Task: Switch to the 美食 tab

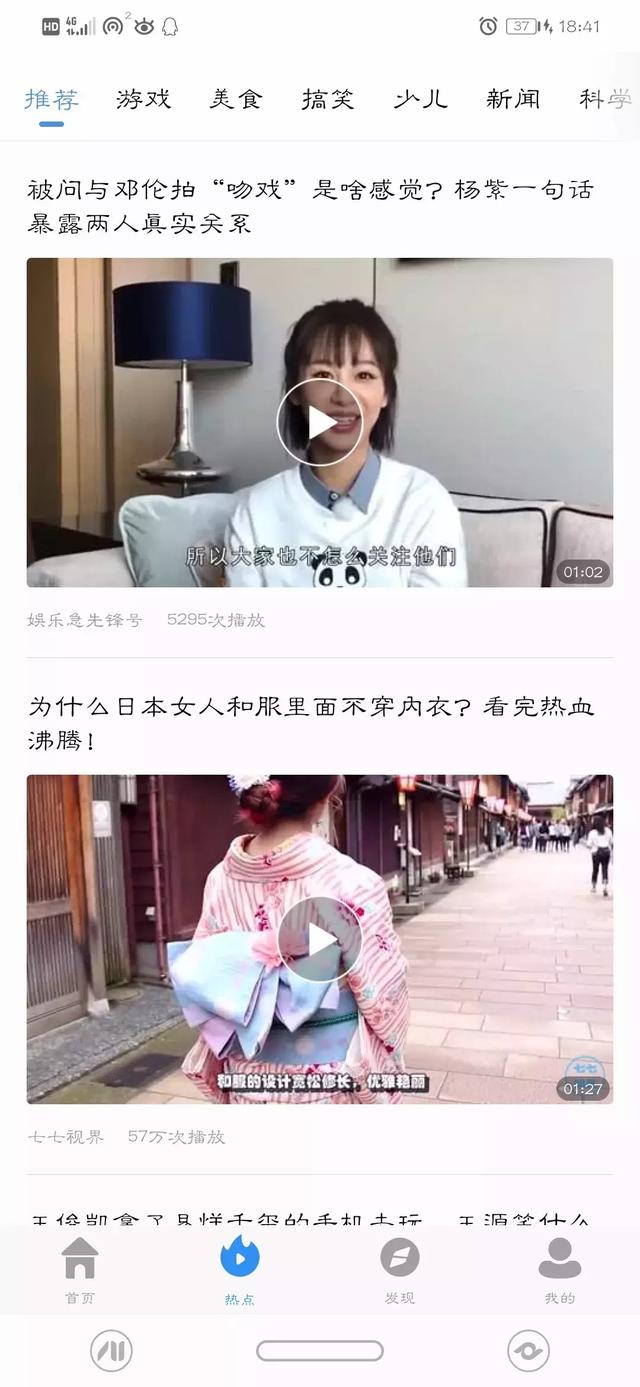Action: pos(236,99)
